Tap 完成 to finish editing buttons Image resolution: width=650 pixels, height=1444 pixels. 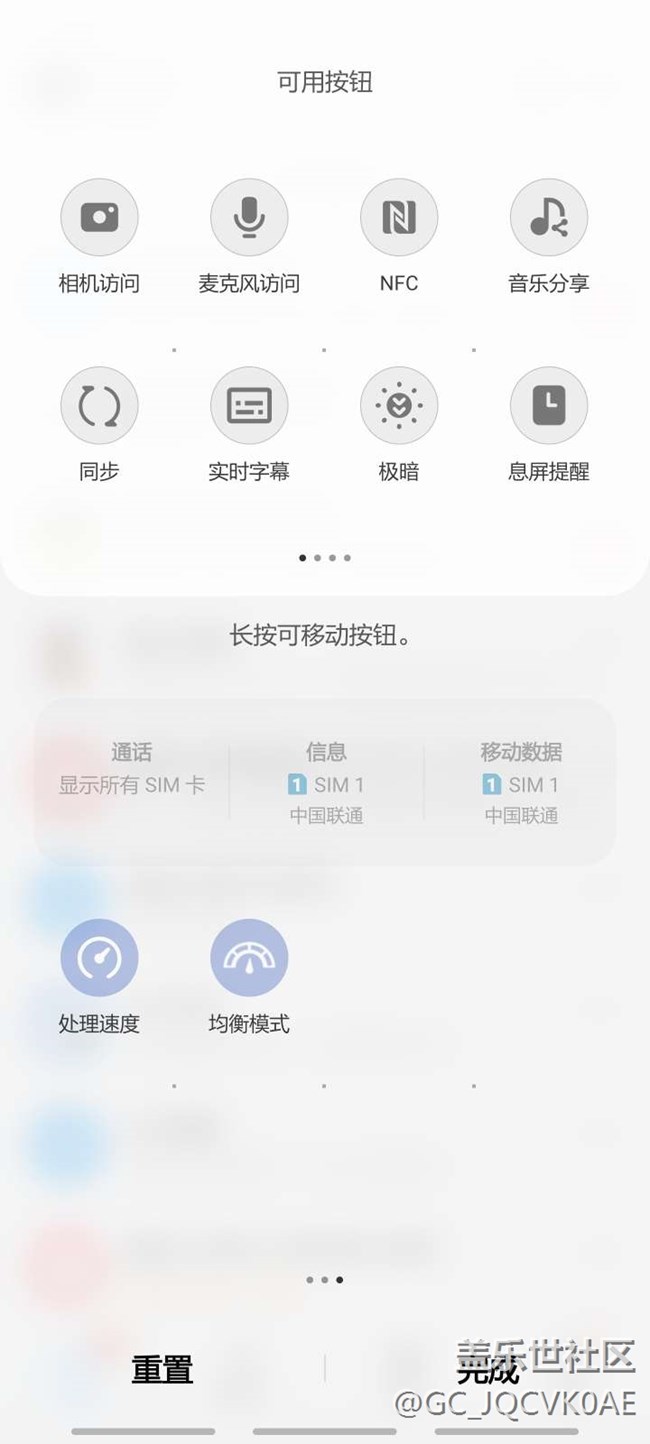tap(487, 1369)
